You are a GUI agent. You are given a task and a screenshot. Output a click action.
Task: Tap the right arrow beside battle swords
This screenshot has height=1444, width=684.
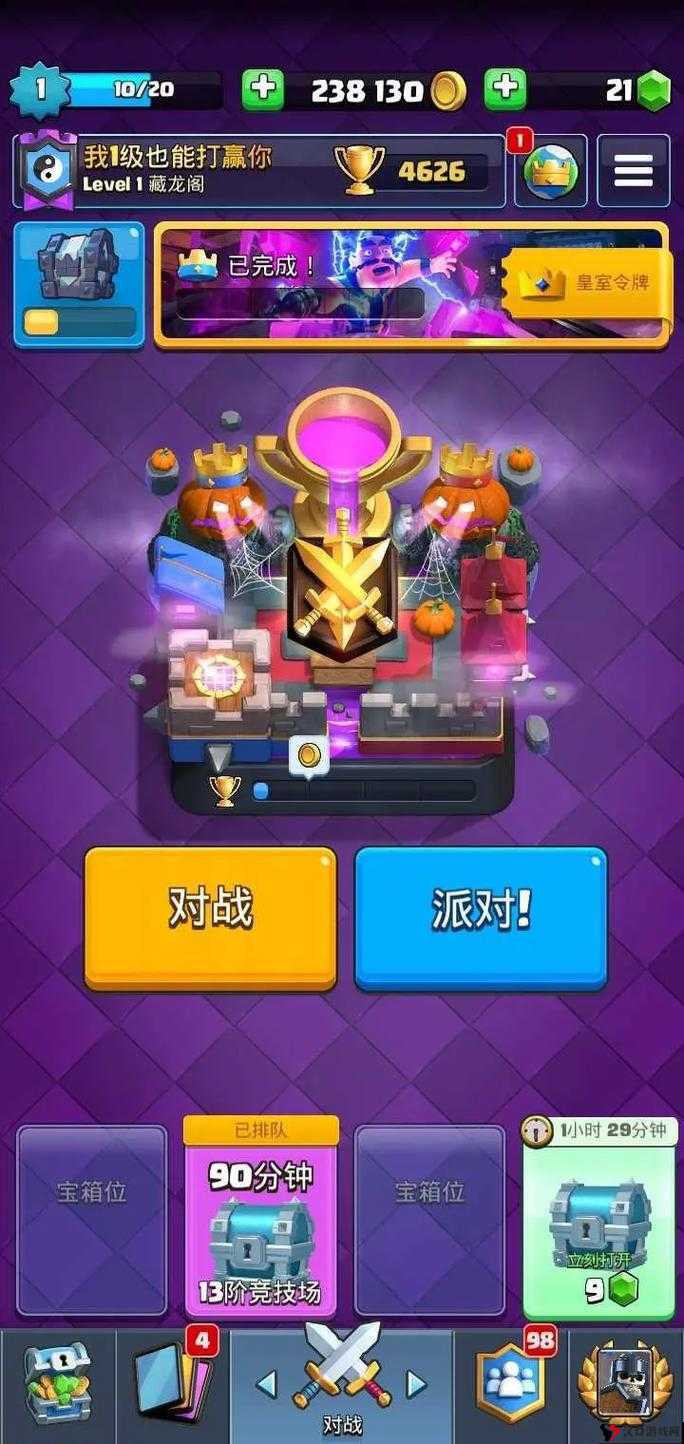tap(414, 1384)
